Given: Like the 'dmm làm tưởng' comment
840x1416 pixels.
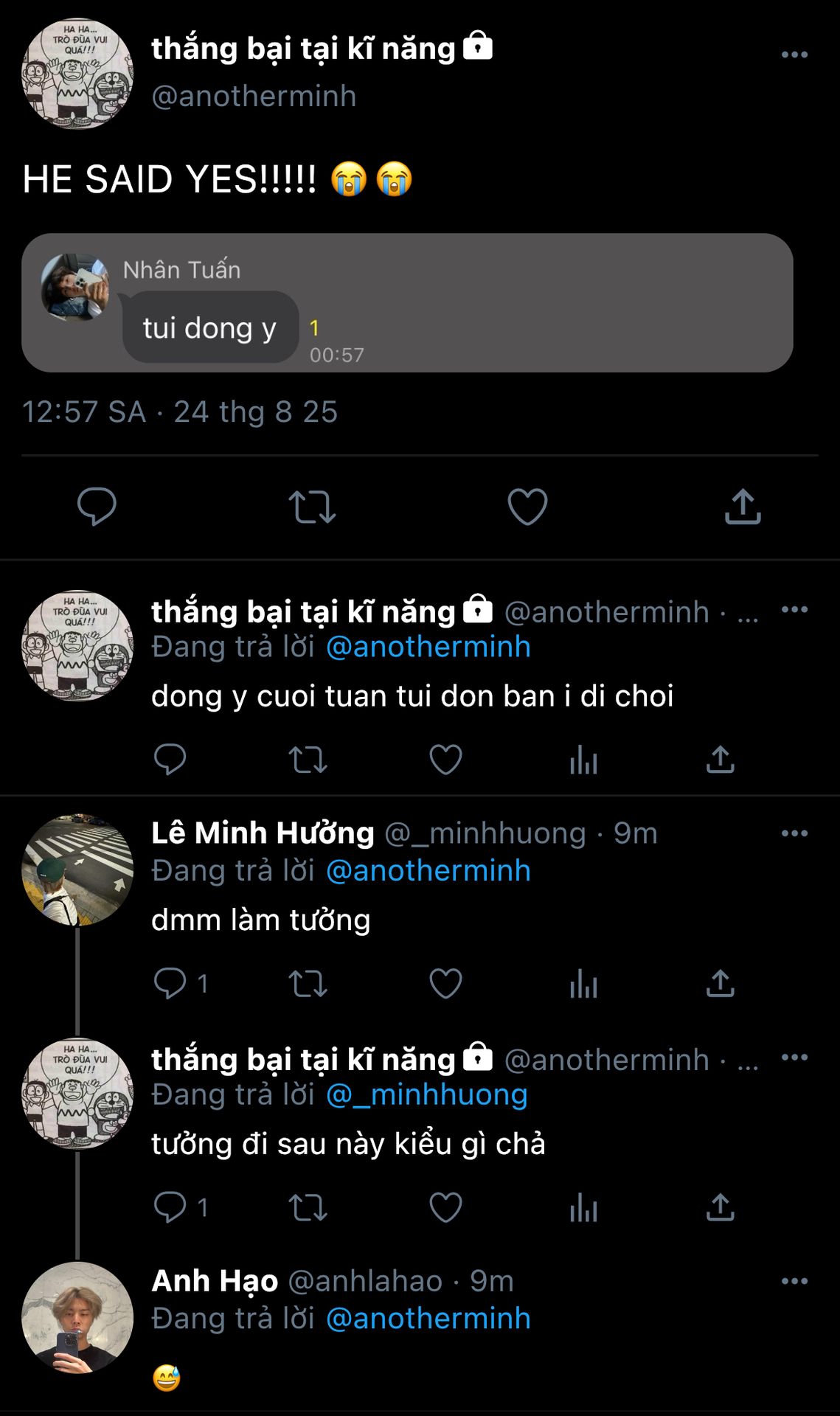Looking at the screenshot, I should tap(445, 983).
